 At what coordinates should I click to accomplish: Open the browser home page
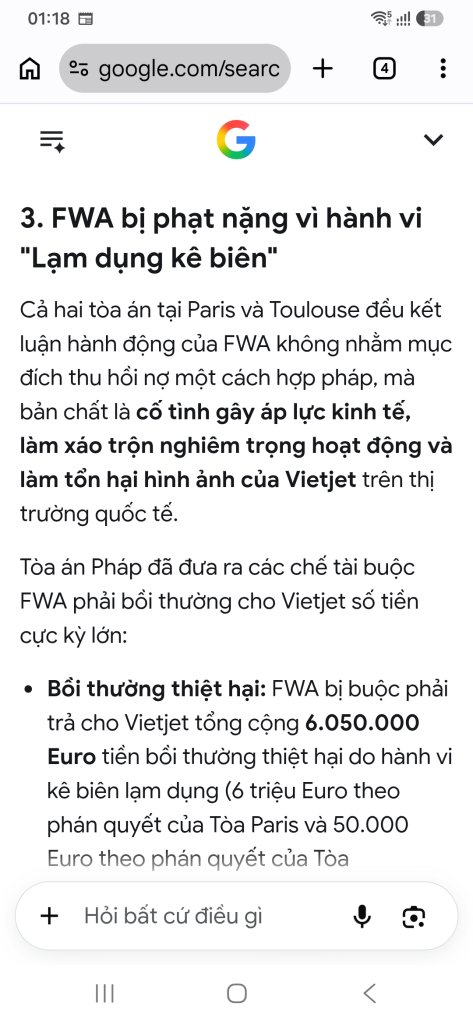(29, 69)
